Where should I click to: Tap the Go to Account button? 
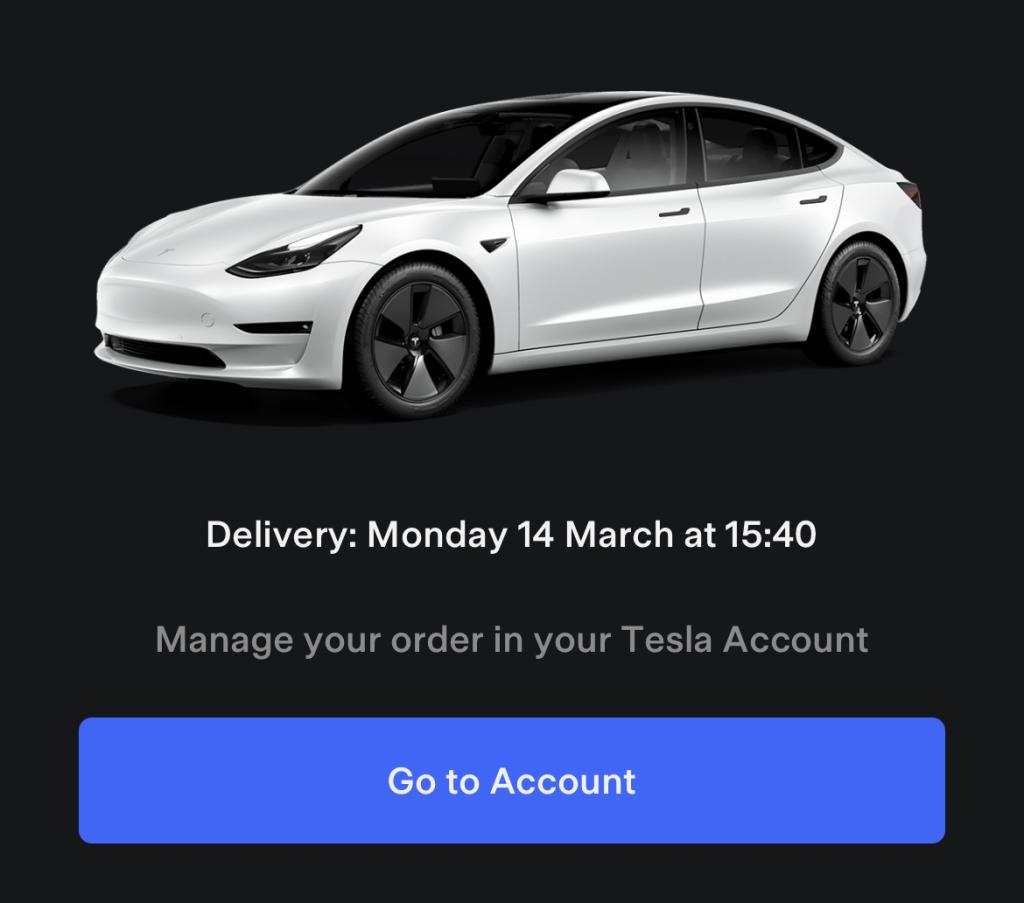point(511,780)
